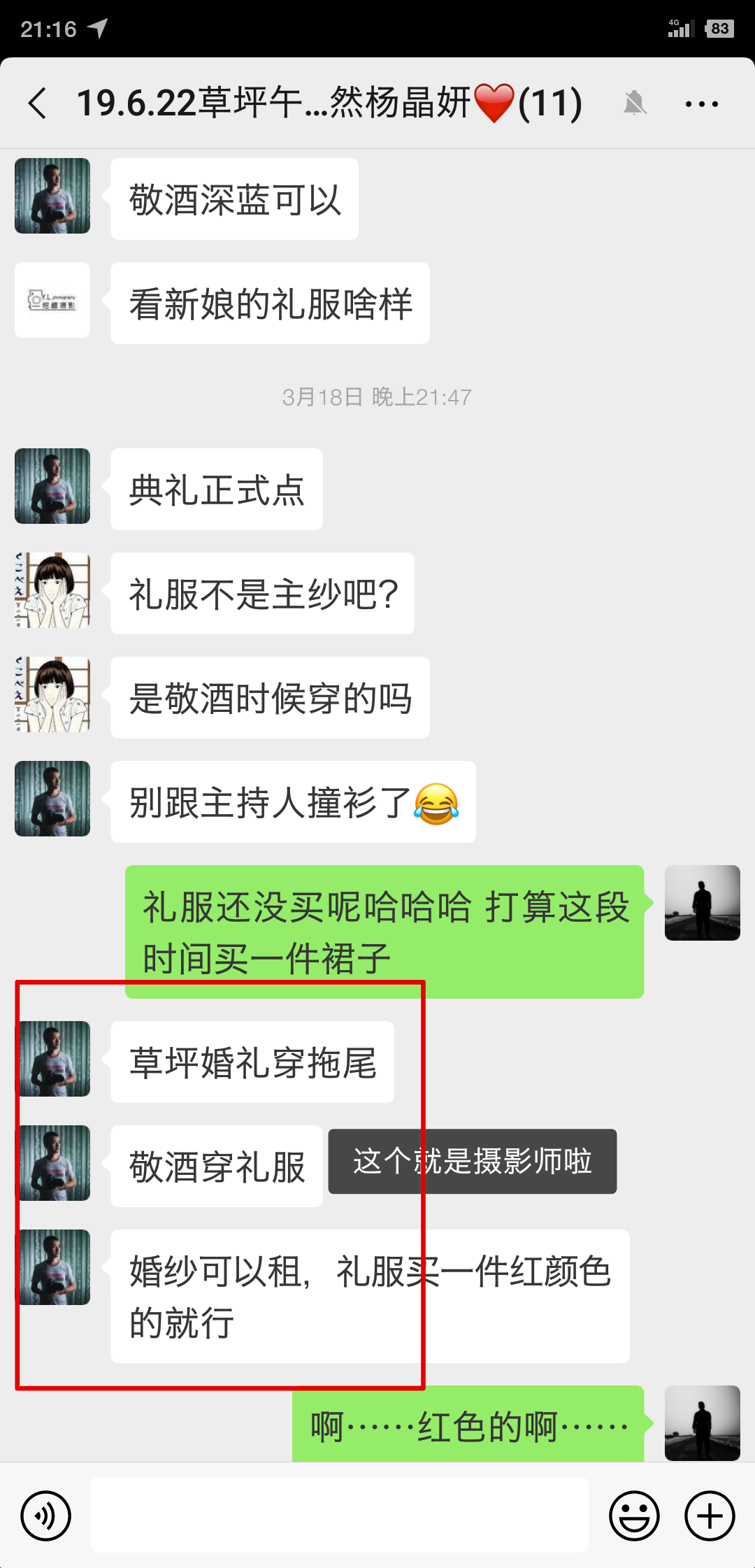
Task: Tap the avatar beside "看新娘的礼服啥样"
Action: point(52,300)
